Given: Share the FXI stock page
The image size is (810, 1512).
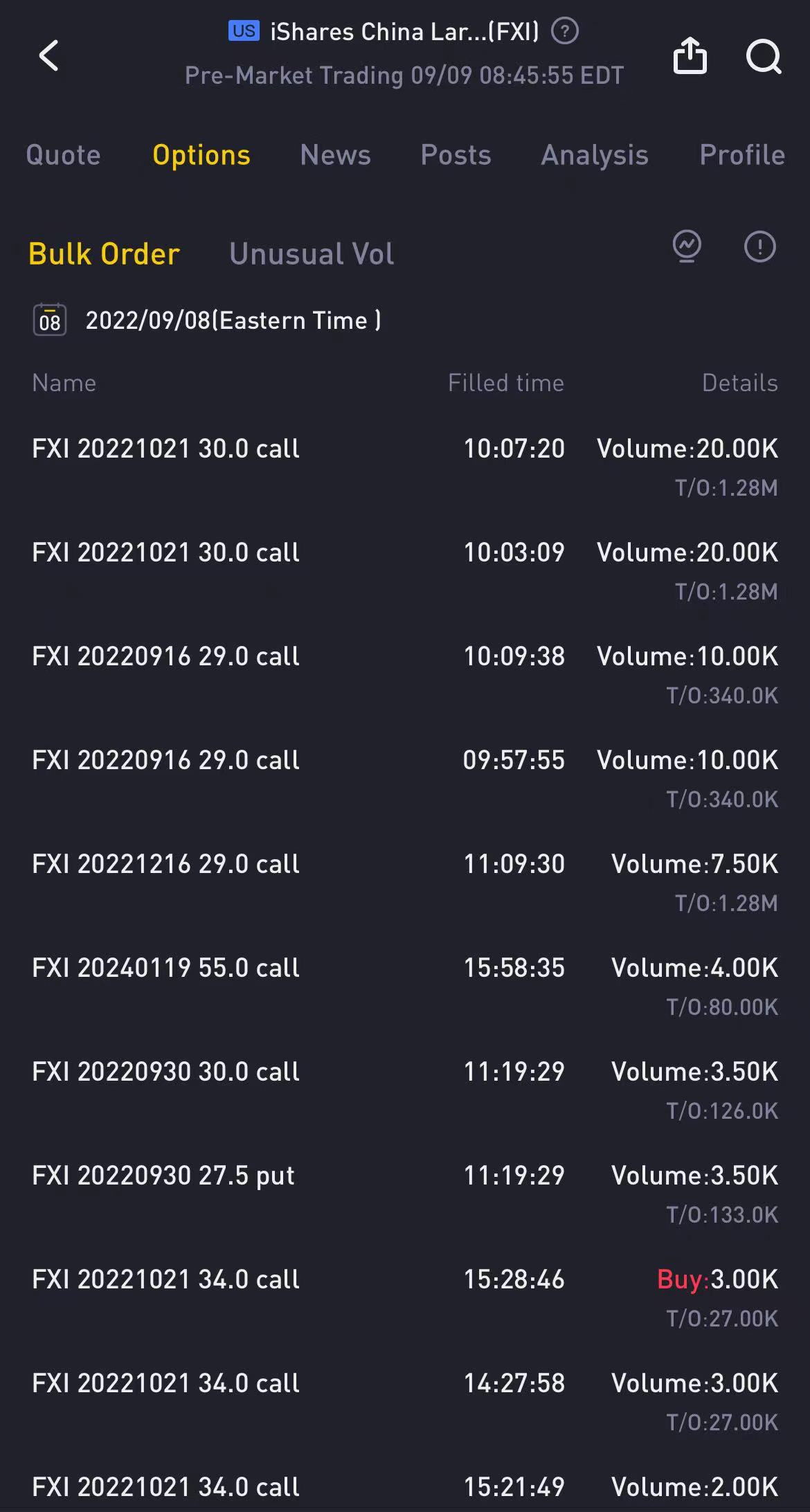Looking at the screenshot, I should (x=690, y=55).
